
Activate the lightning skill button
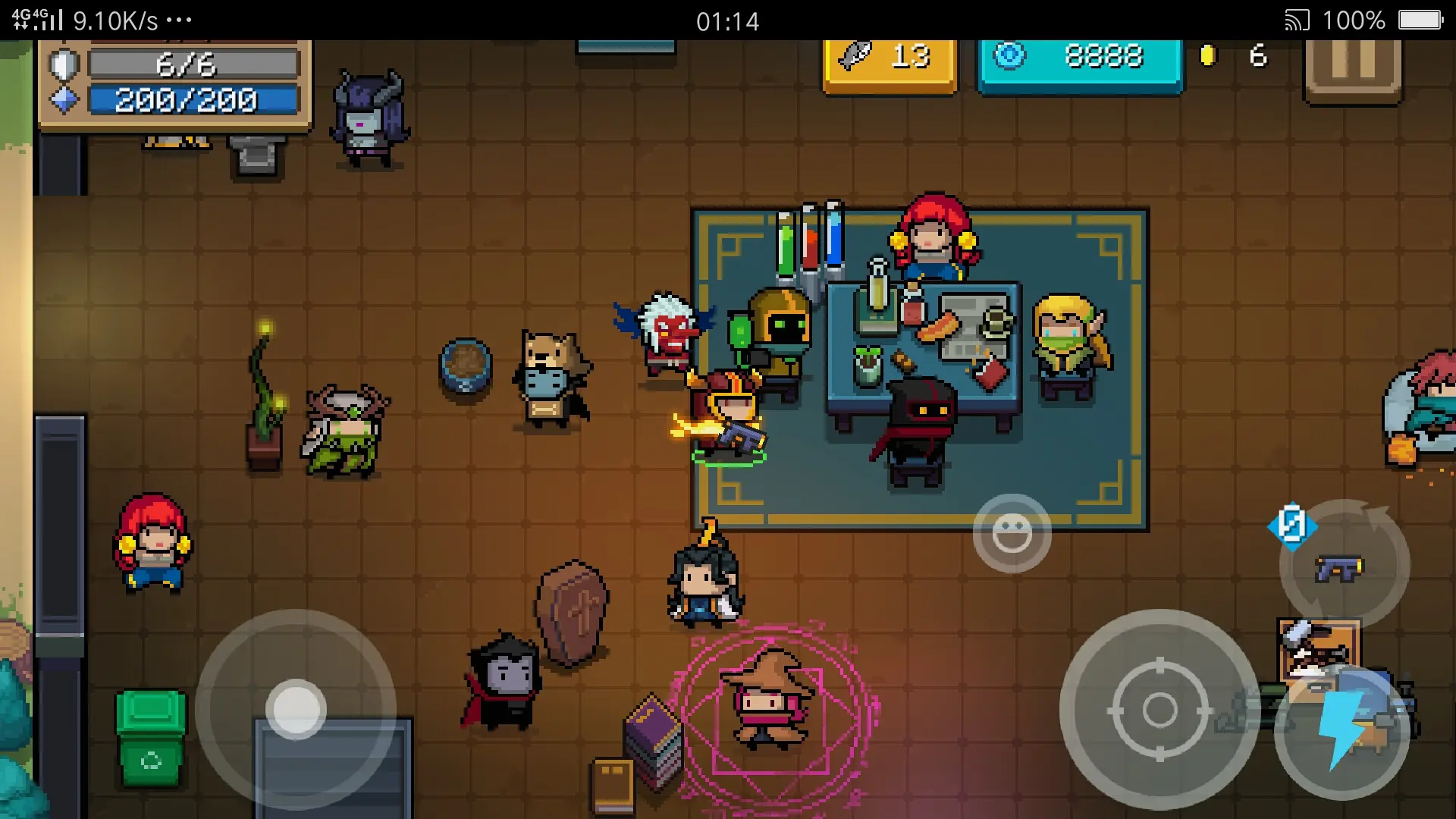[1341, 730]
